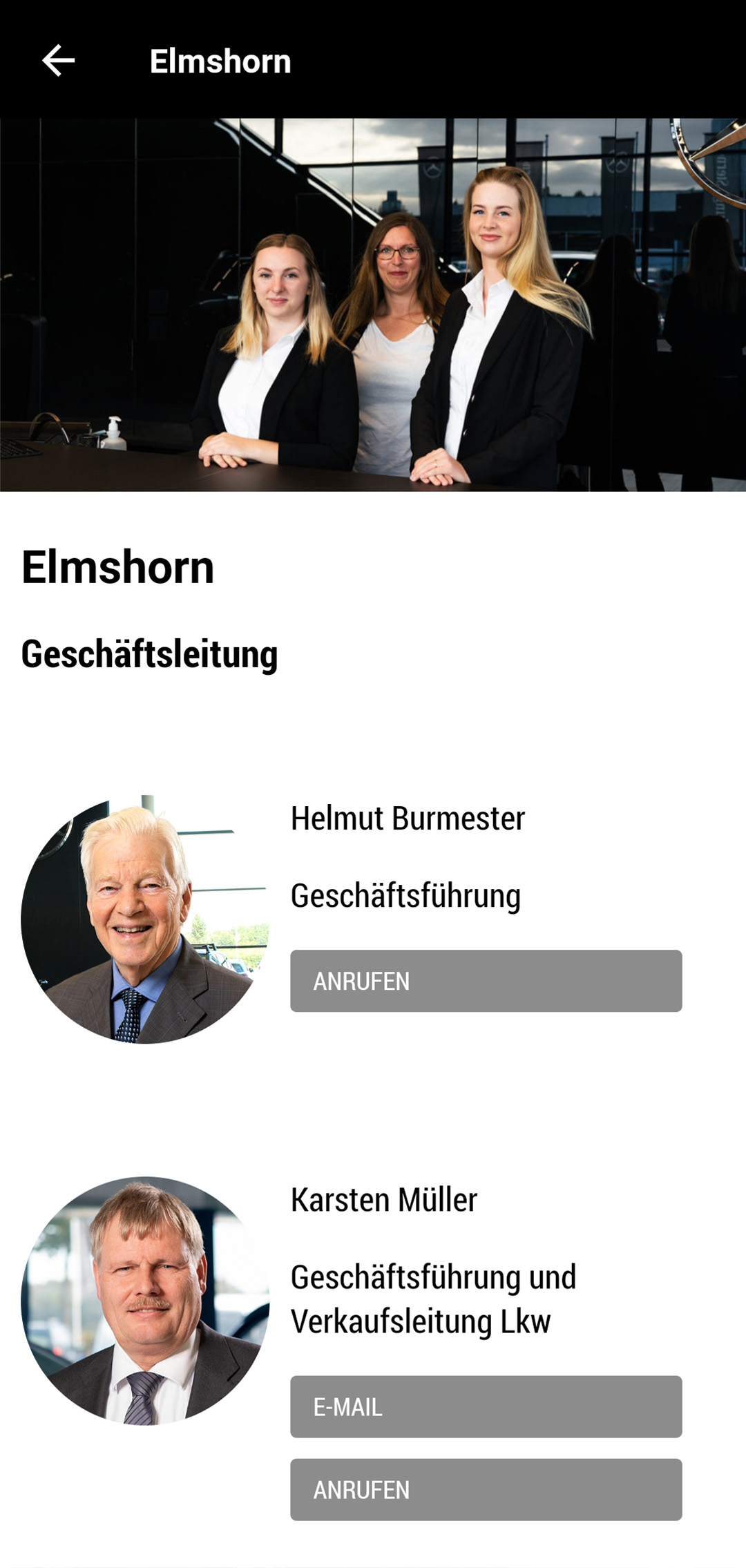
Task: Send an e-mail to Karsten Müller
Action: (486, 1406)
